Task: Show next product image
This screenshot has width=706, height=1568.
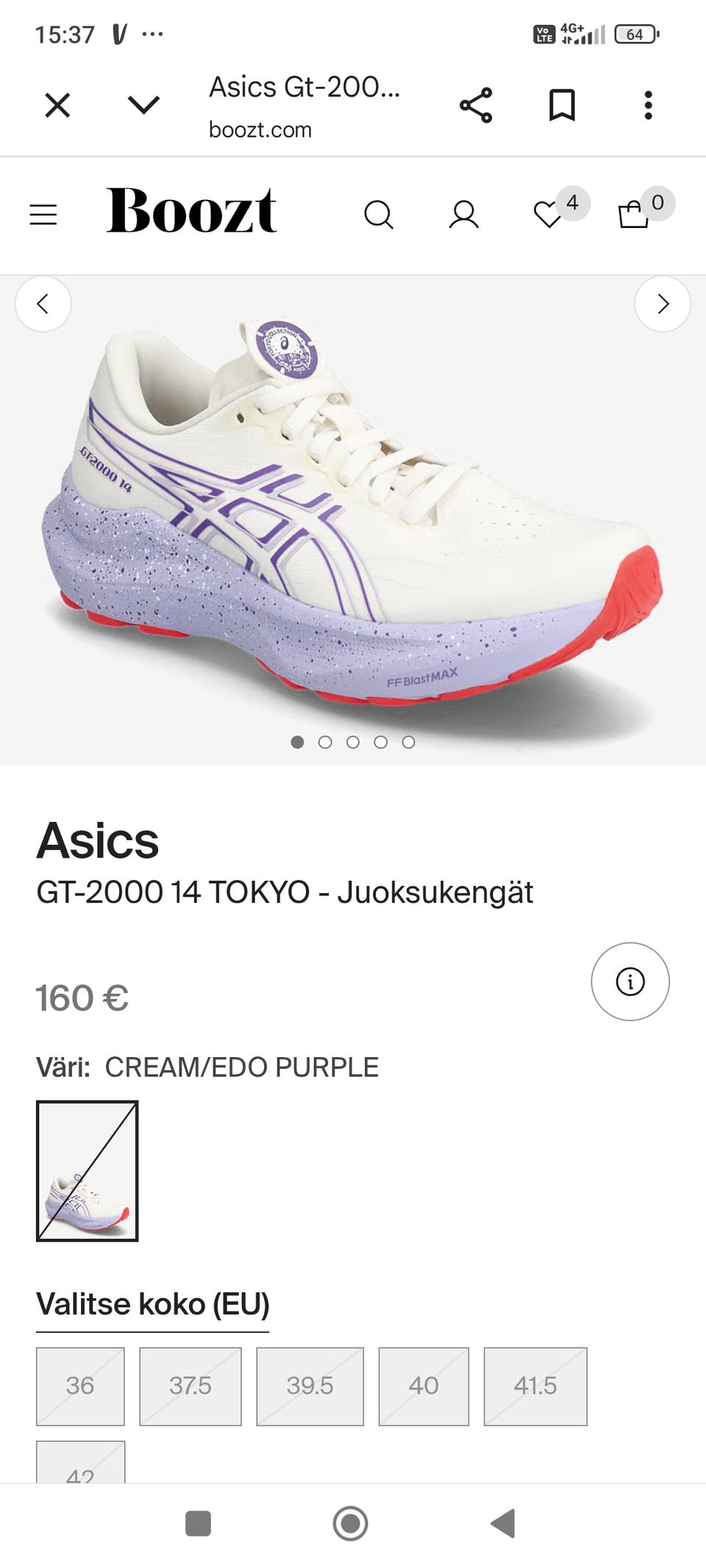Action: (x=663, y=304)
